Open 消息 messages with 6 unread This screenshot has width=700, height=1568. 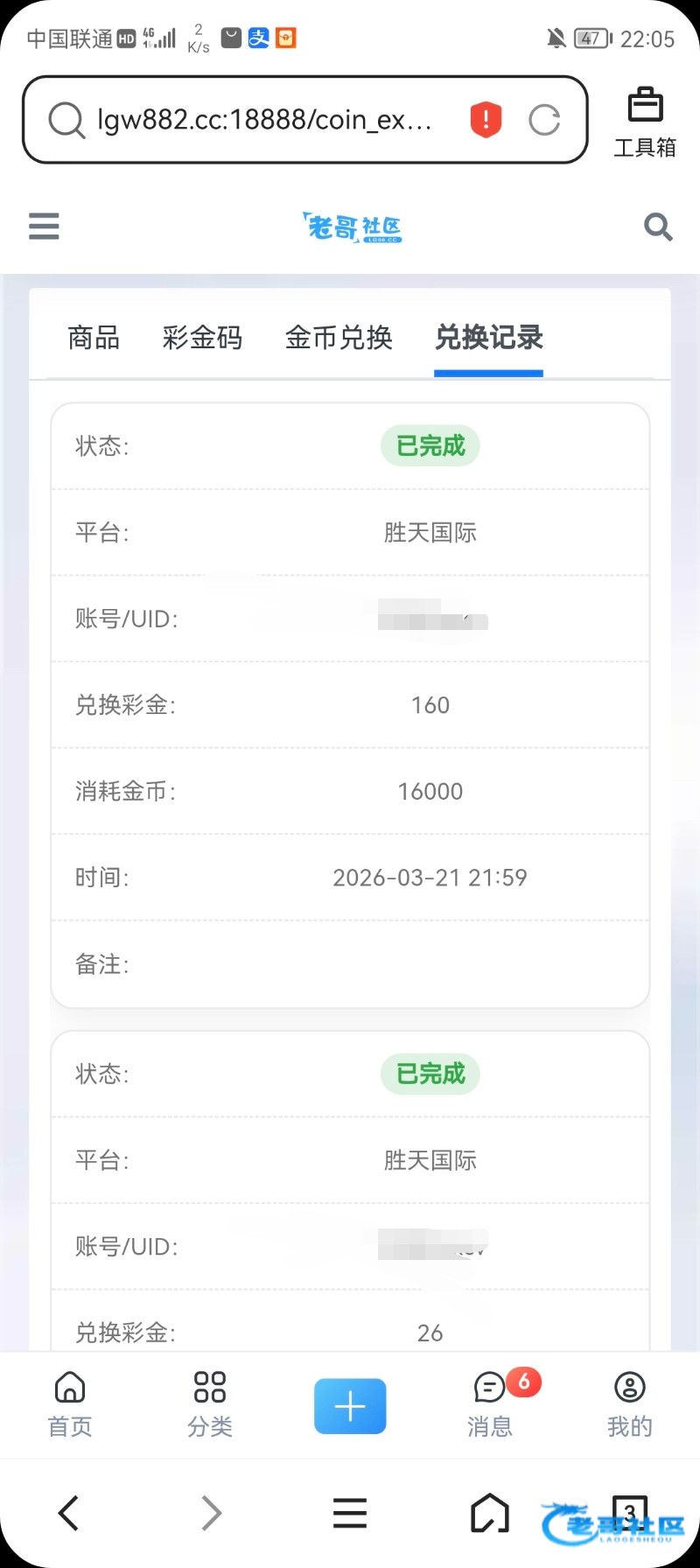pos(490,1404)
